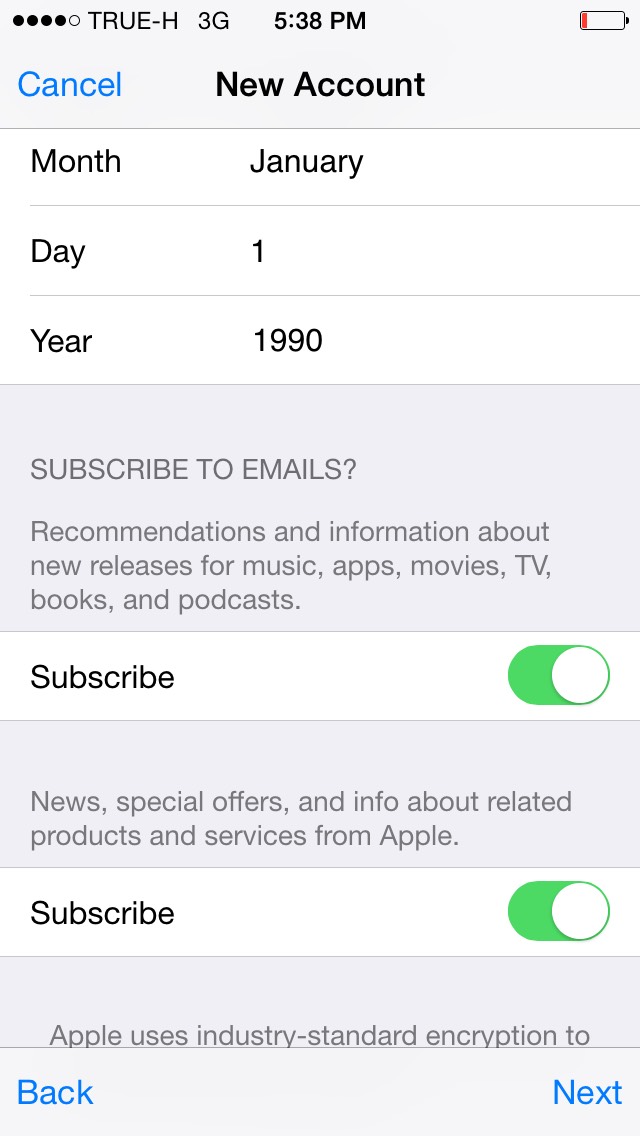Screen dimensions: 640x1136
Task: Change the Day field value
Action: click(x=320, y=251)
